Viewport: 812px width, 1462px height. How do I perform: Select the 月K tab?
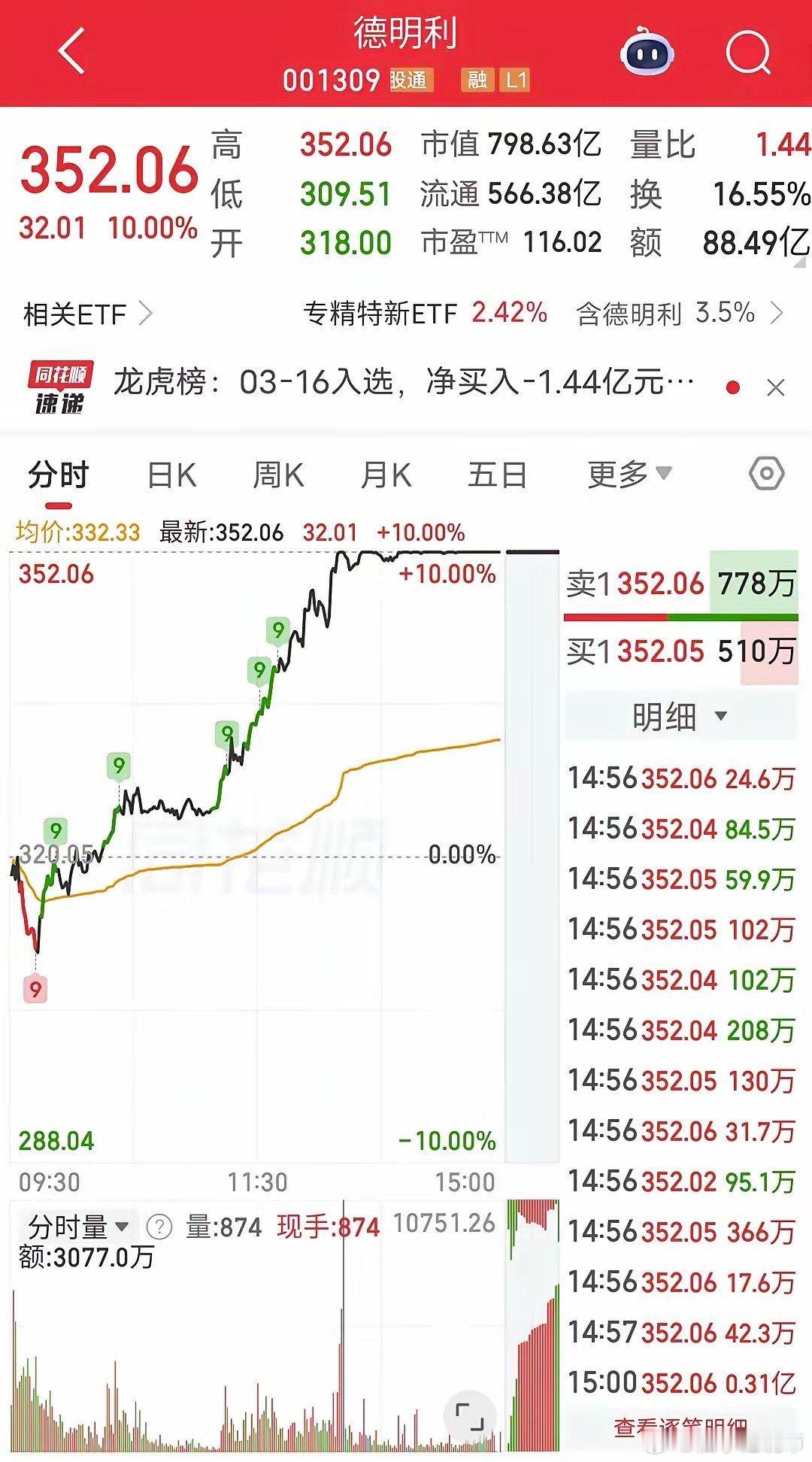coord(386,475)
